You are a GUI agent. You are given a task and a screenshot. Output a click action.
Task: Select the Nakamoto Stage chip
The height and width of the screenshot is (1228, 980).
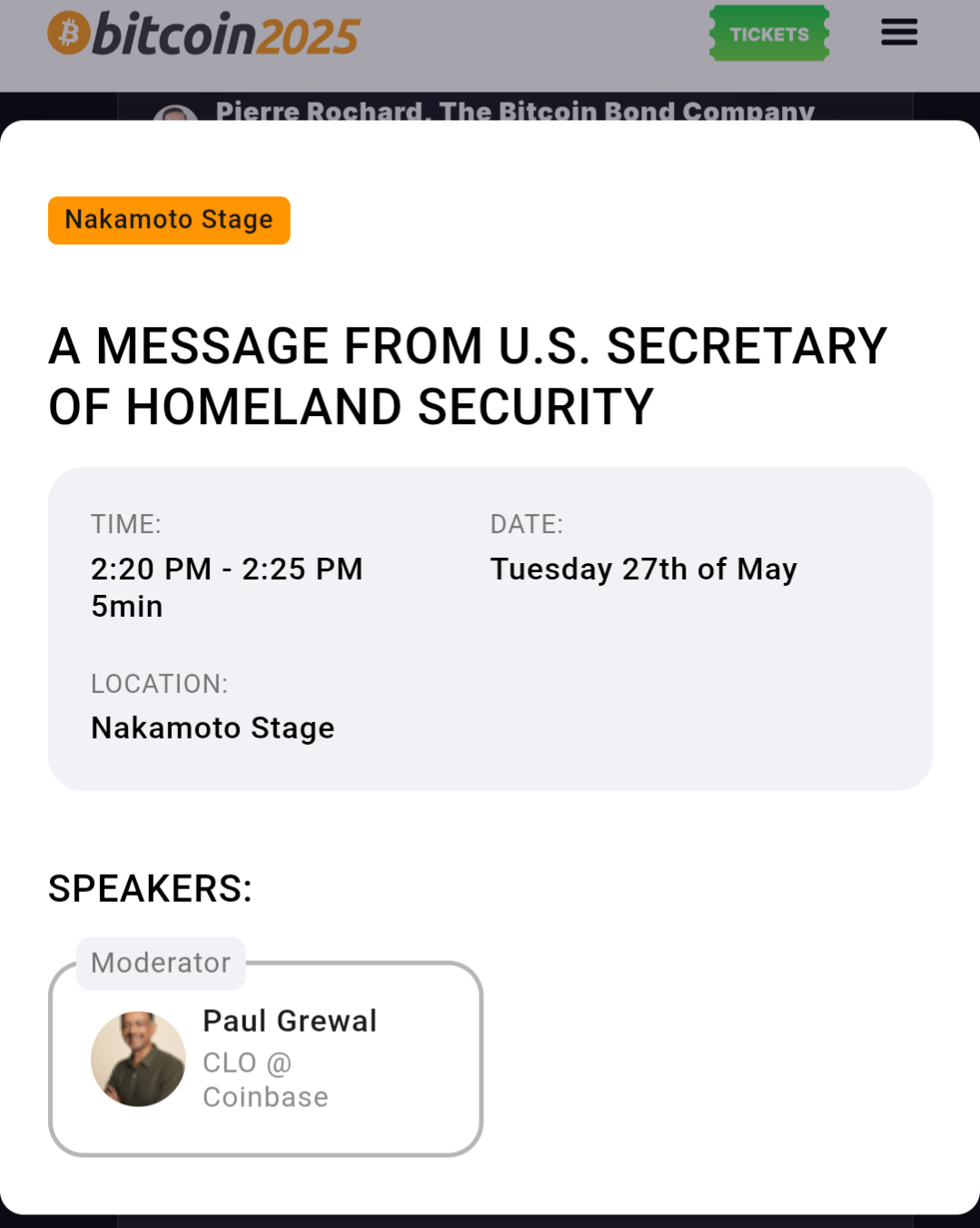169,221
